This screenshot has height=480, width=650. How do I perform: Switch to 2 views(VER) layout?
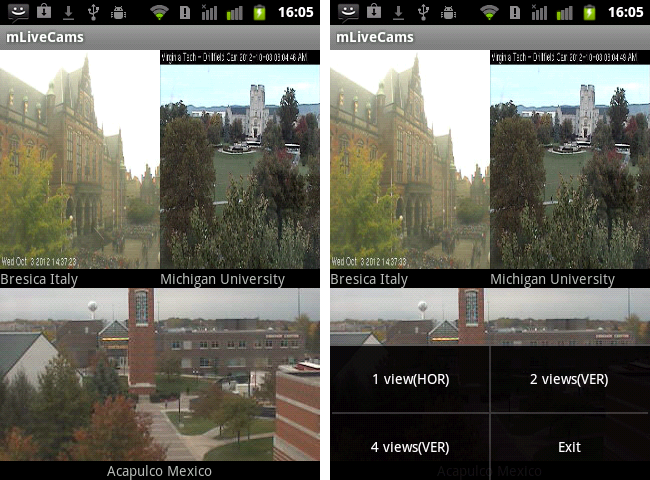click(569, 379)
